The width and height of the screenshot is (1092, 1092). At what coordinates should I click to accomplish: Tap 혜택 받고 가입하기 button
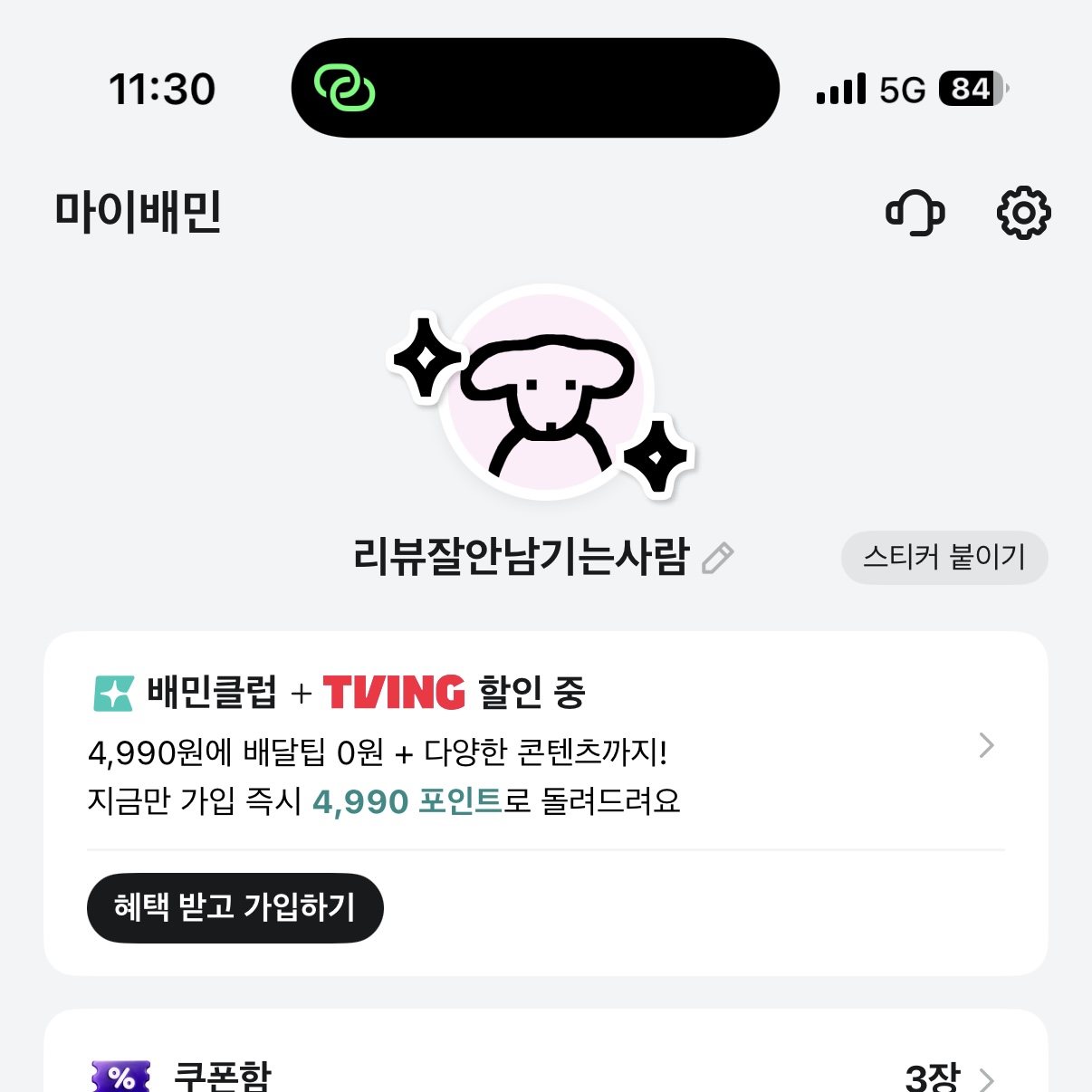(235, 908)
